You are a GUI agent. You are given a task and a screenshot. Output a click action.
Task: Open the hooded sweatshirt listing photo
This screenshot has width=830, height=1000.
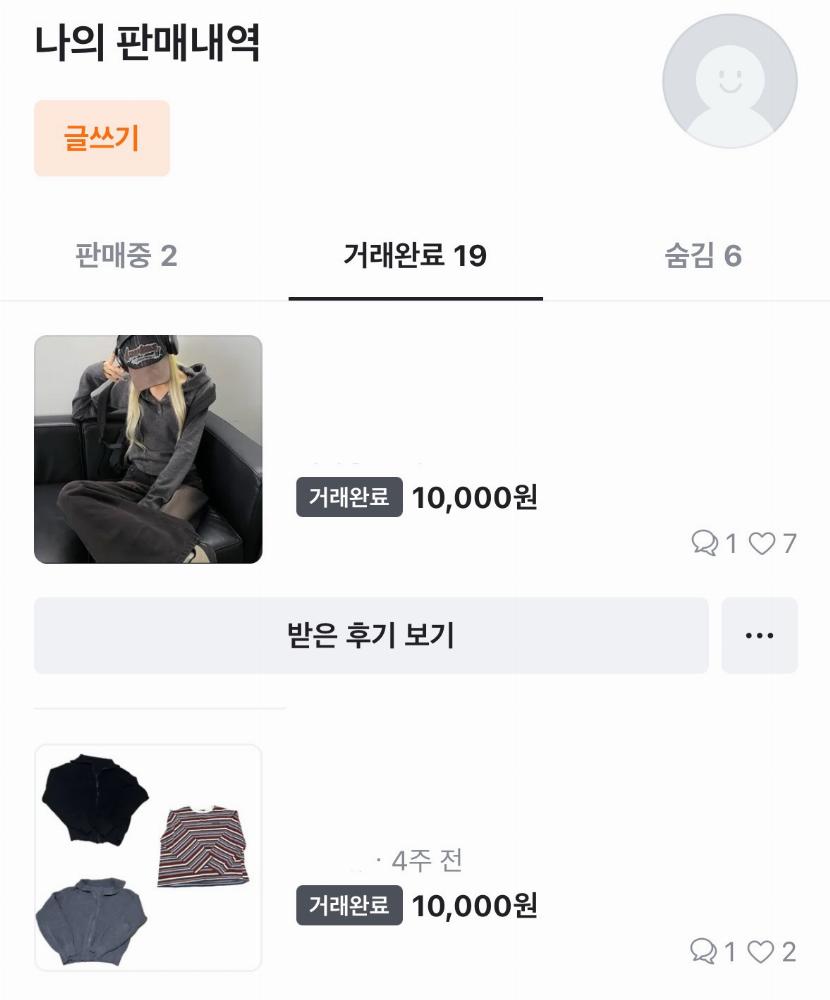(x=149, y=448)
